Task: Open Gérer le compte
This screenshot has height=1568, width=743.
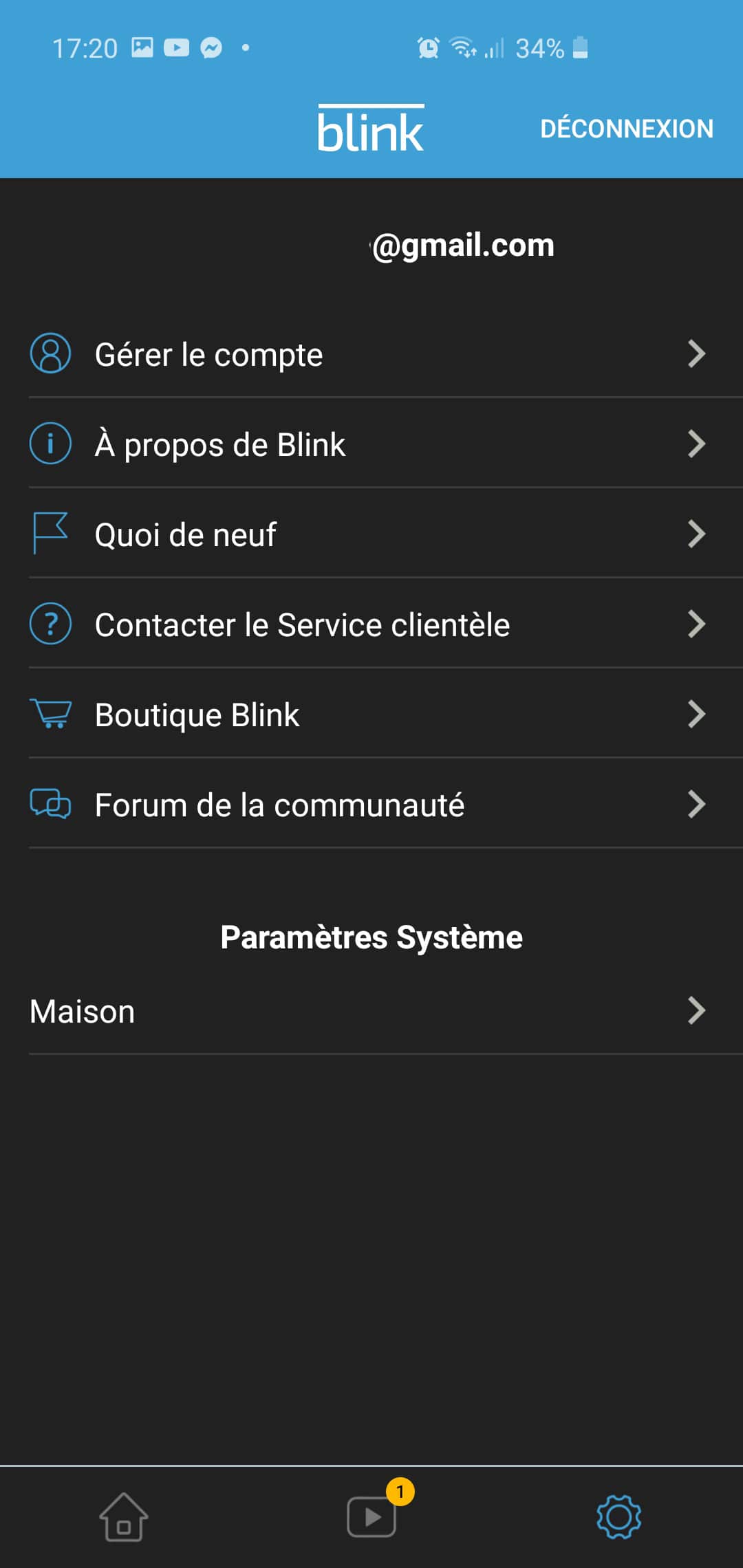Action: (371, 353)
